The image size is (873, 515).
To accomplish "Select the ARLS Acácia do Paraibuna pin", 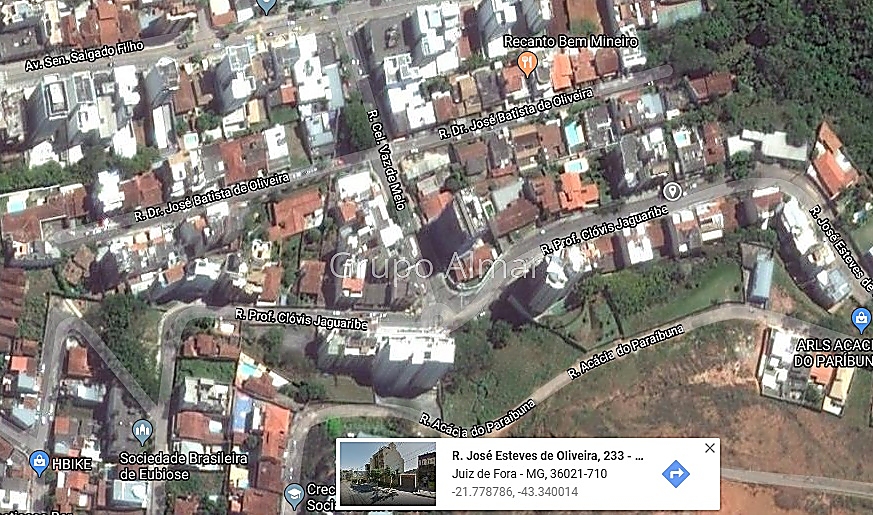I will click(x=860, y=320).
